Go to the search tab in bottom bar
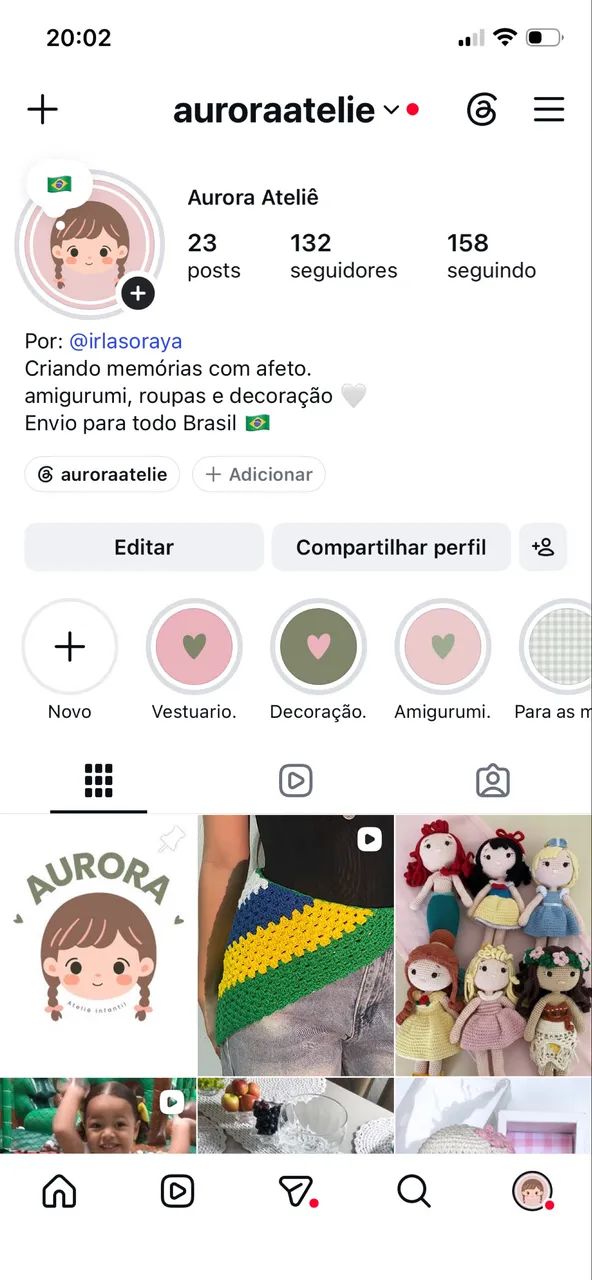This screenshot has width=592, height=1280. (x=413, y=1191)
